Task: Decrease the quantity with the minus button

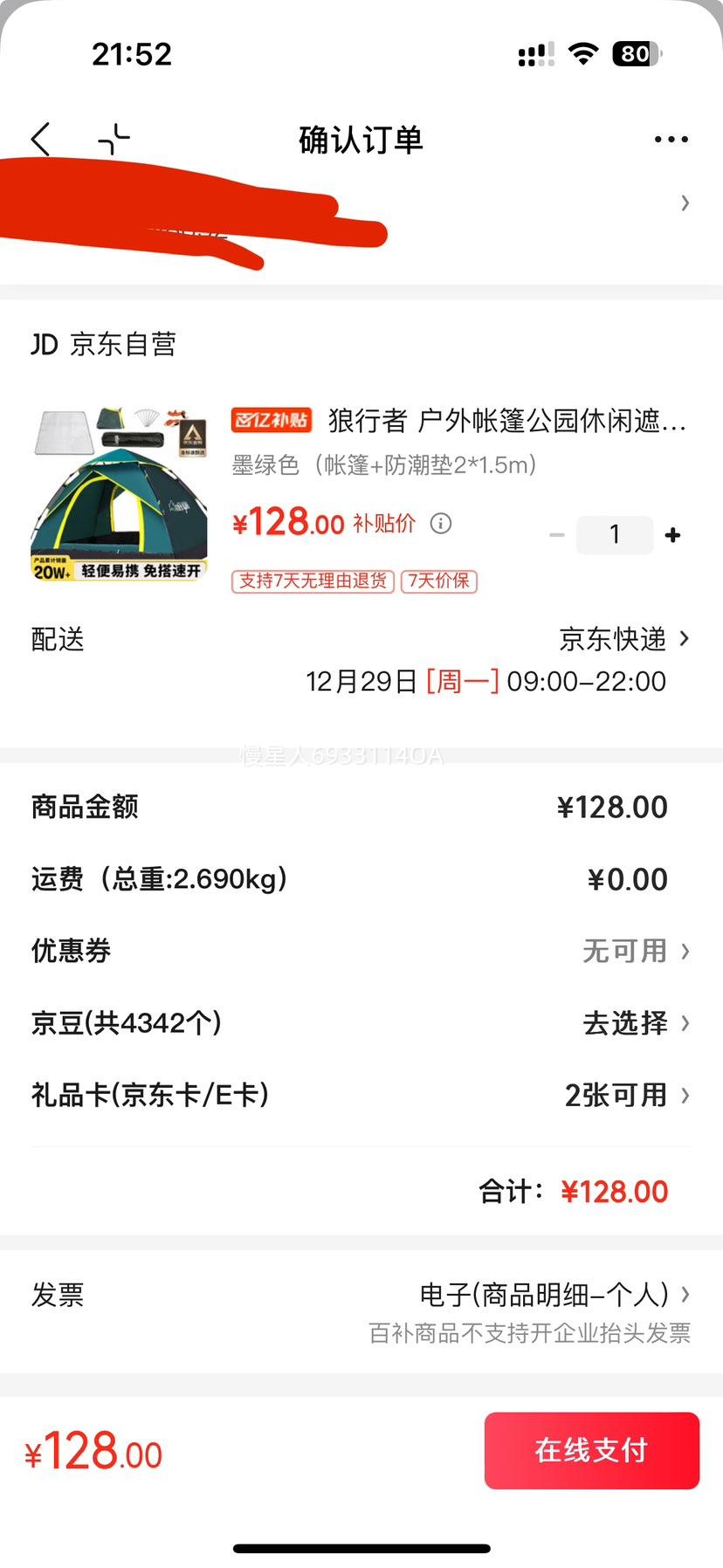Action: (x=557, y=535)
